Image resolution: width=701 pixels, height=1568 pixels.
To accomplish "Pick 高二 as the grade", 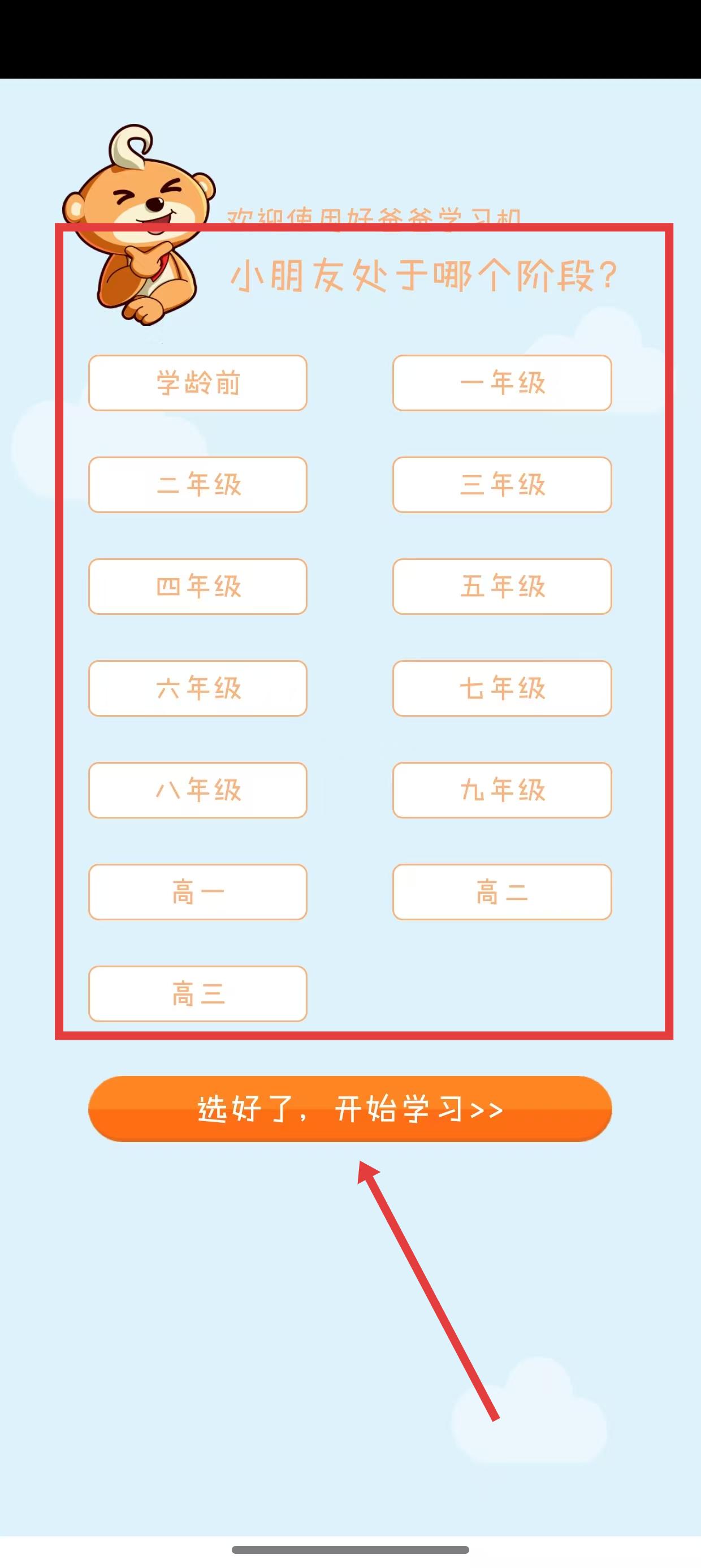I will 502,891.
